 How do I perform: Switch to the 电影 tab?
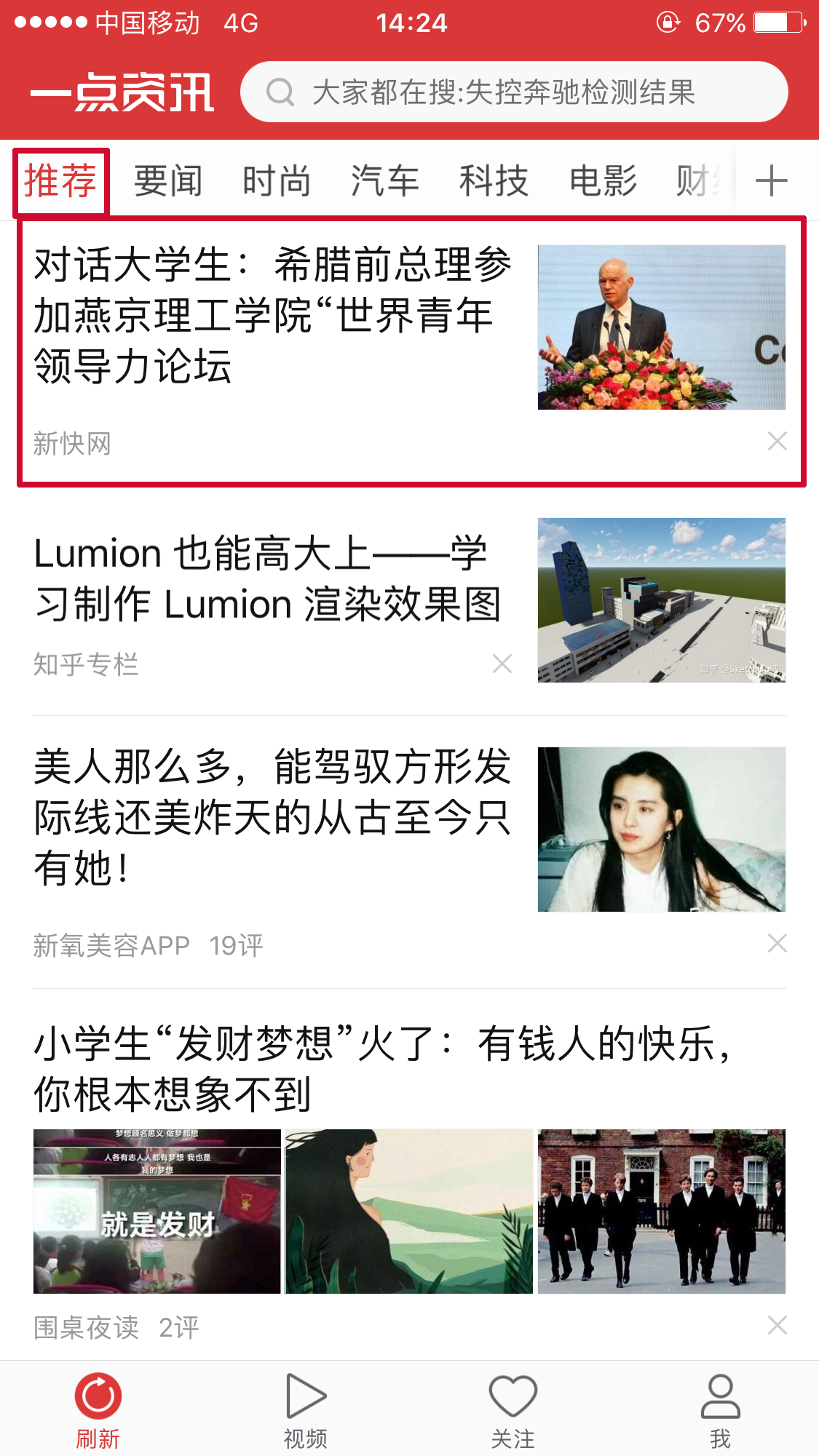tap(603, 181)
